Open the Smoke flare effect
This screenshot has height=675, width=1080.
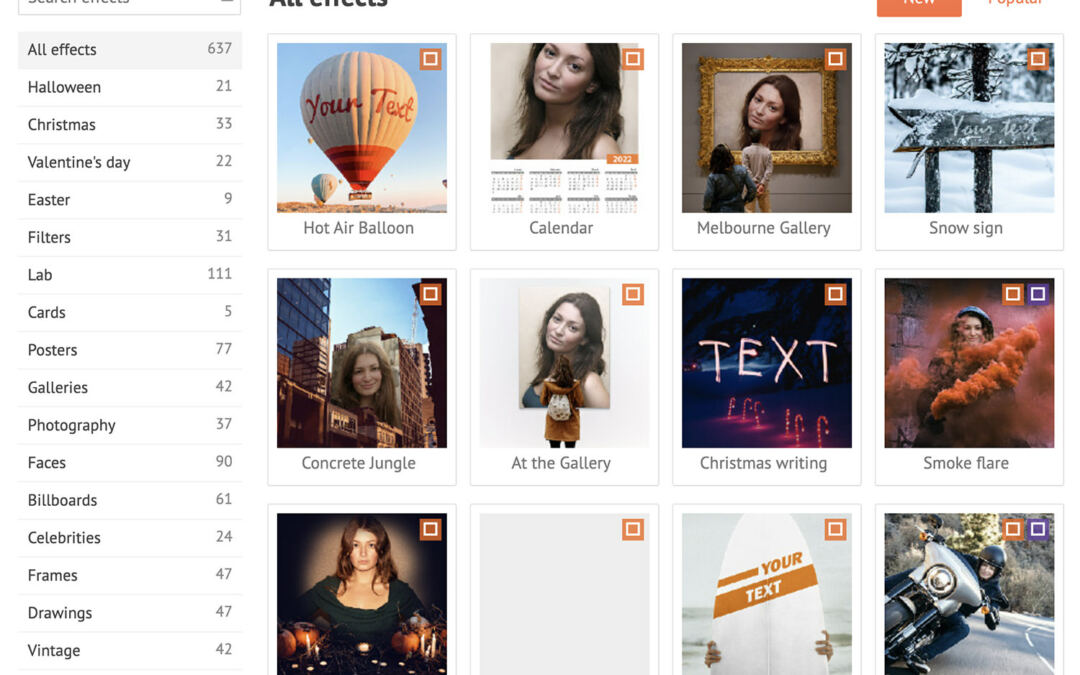pyautogui.click(x=968, y=363)
